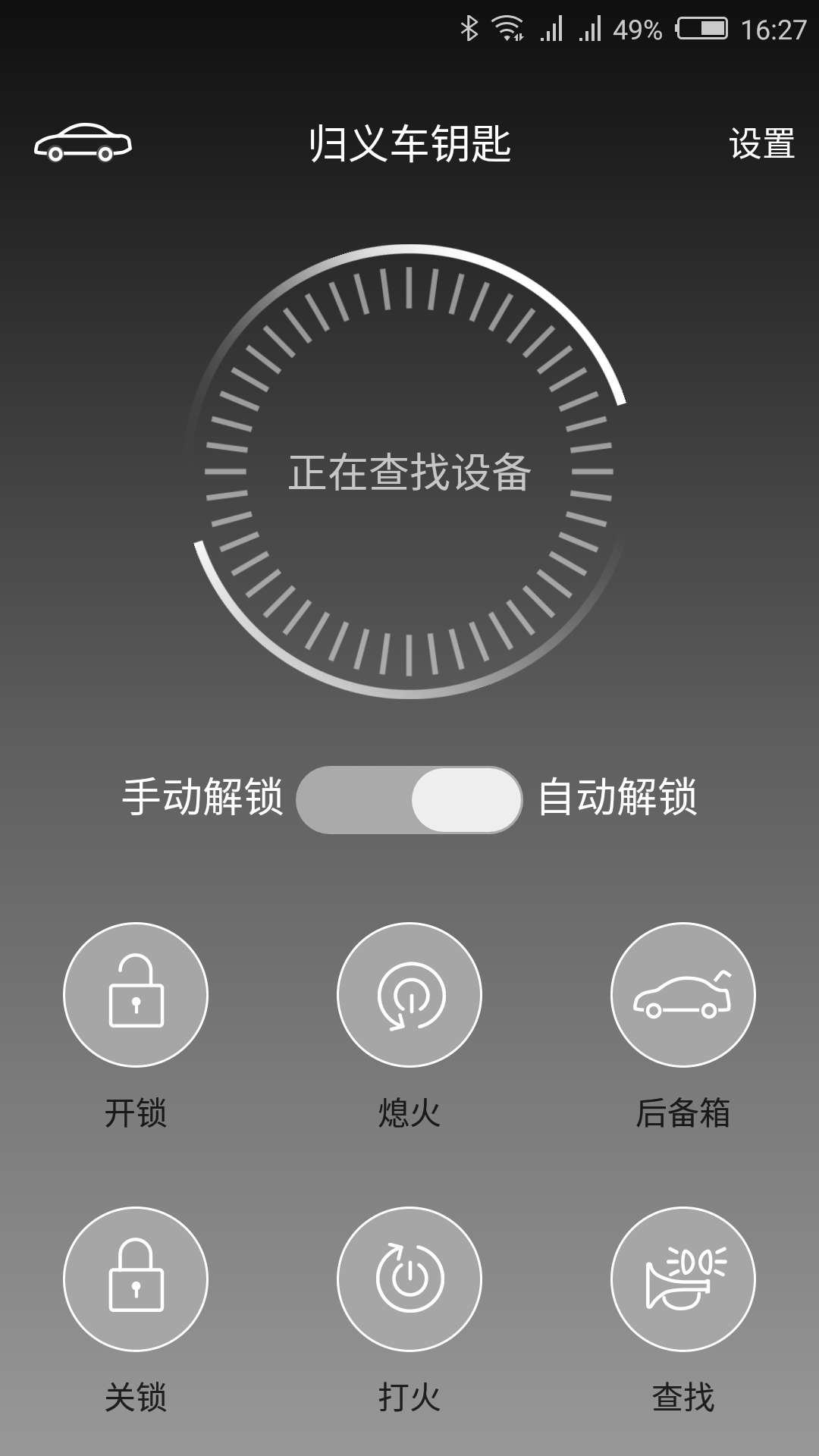This screenshot has height=1456, width=819.
Task: Tap the 熄火 engine off button
Action: click(409, 994)
